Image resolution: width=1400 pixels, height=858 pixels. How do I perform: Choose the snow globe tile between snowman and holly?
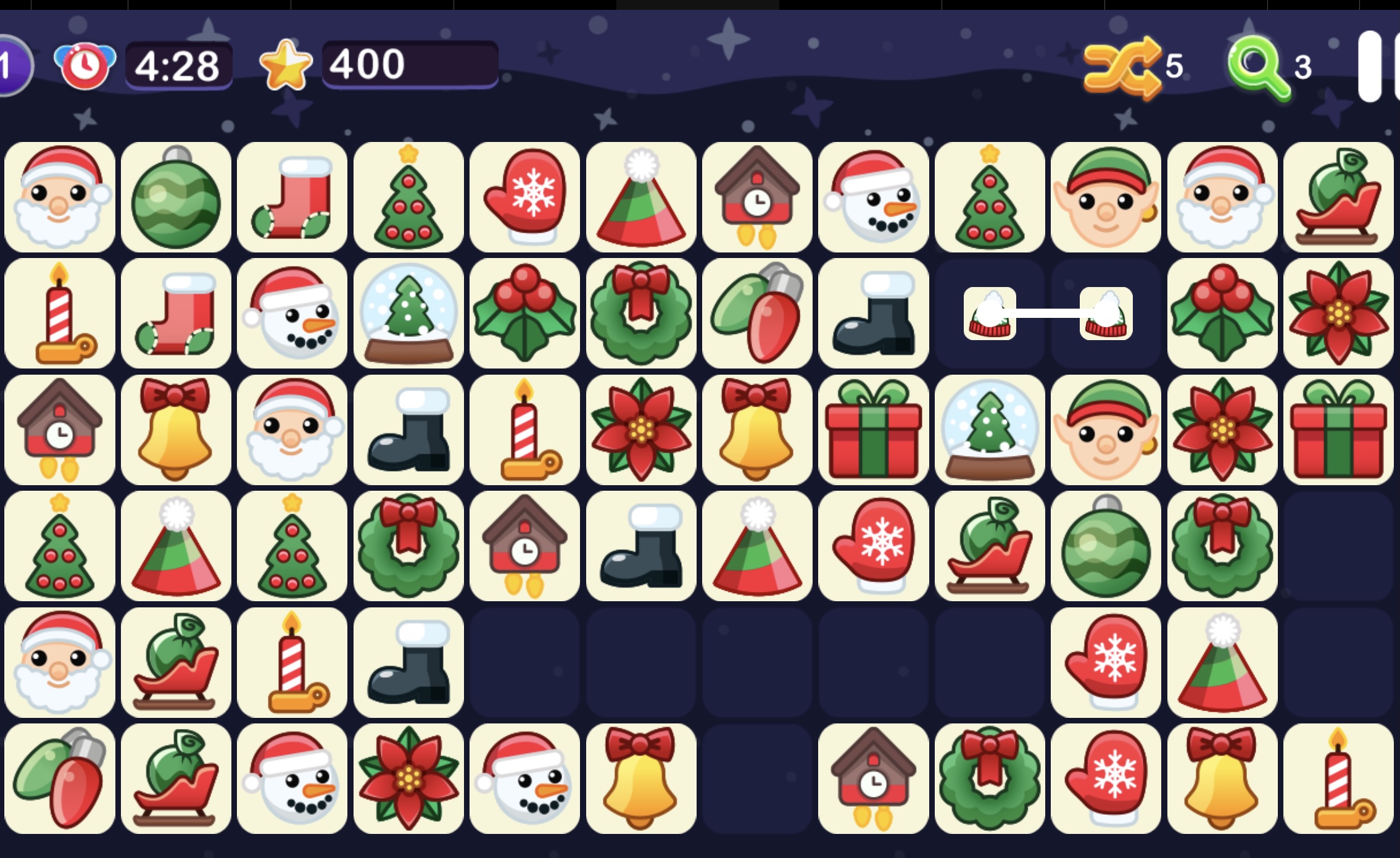click(408, 314)
